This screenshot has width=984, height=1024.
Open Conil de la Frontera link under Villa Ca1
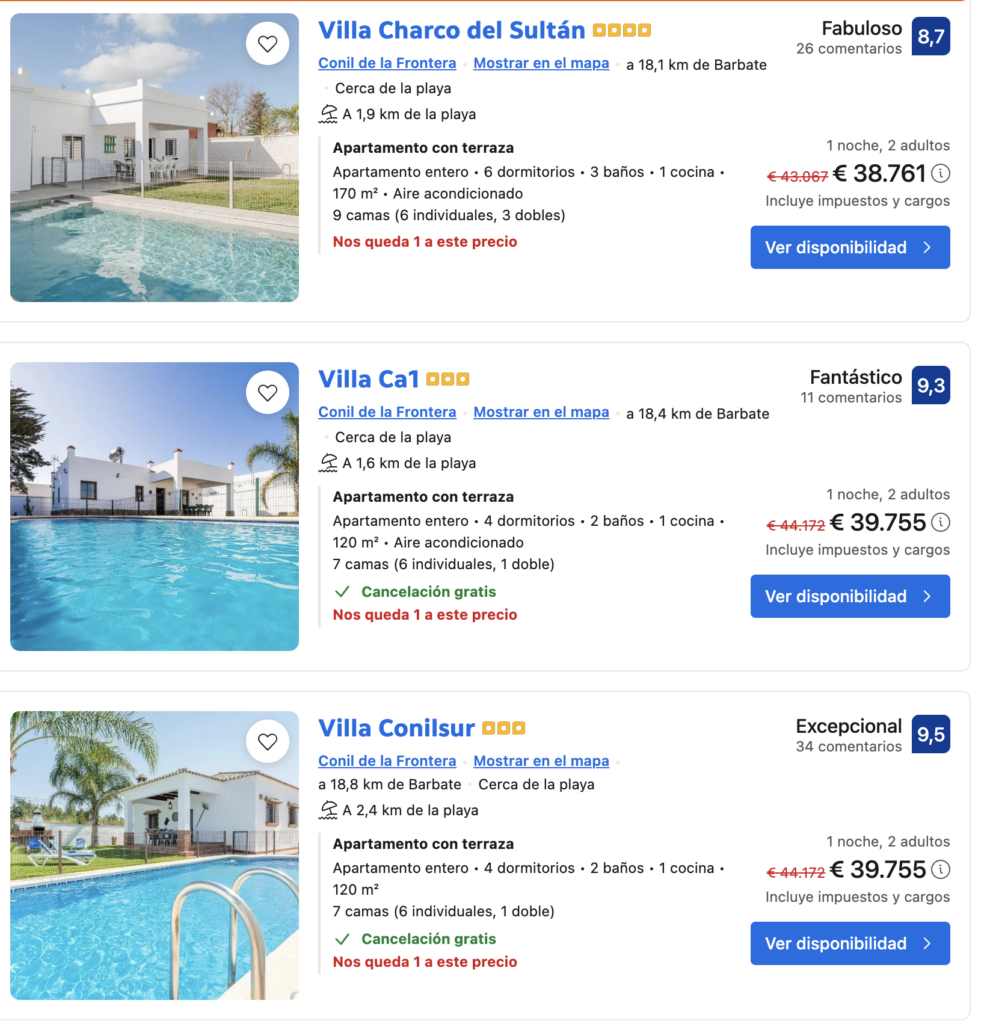387,412
